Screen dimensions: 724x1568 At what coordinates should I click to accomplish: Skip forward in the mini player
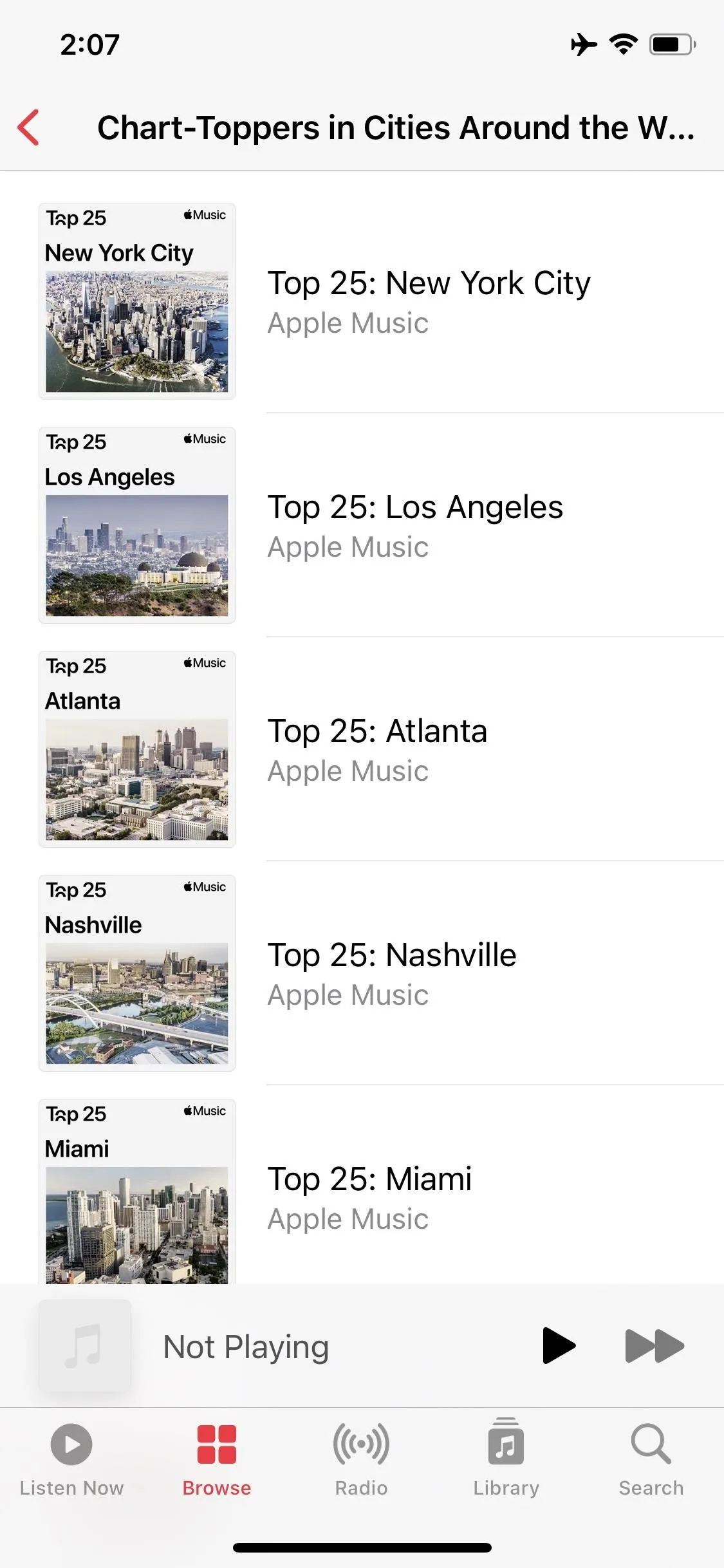[x=654, y=1345]
